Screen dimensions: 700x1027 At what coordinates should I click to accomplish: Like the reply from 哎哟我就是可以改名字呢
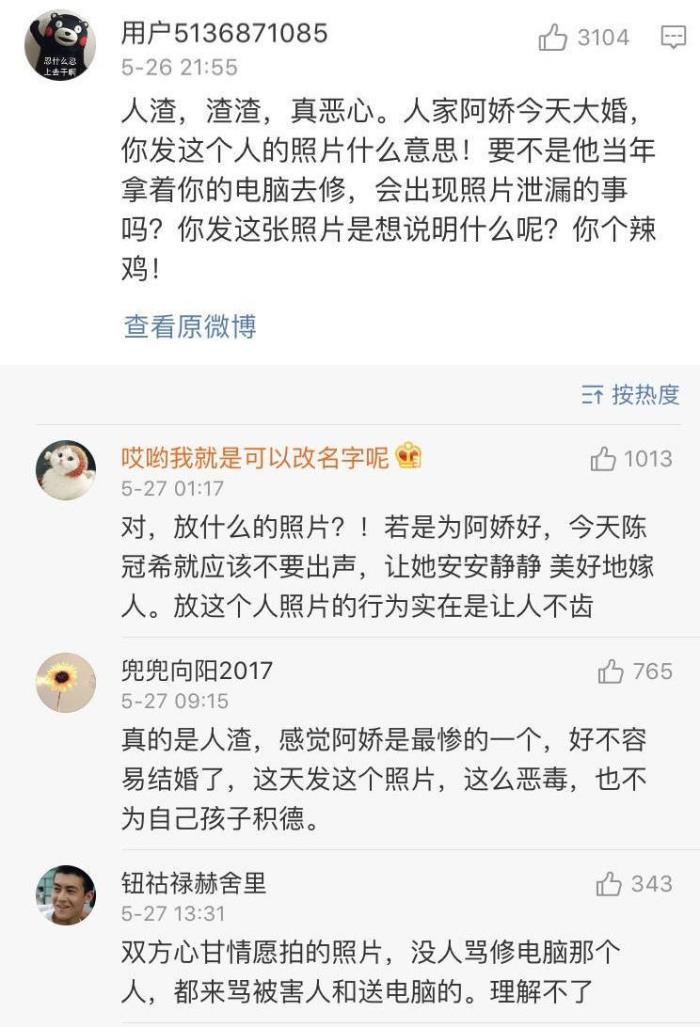point(604,459)
